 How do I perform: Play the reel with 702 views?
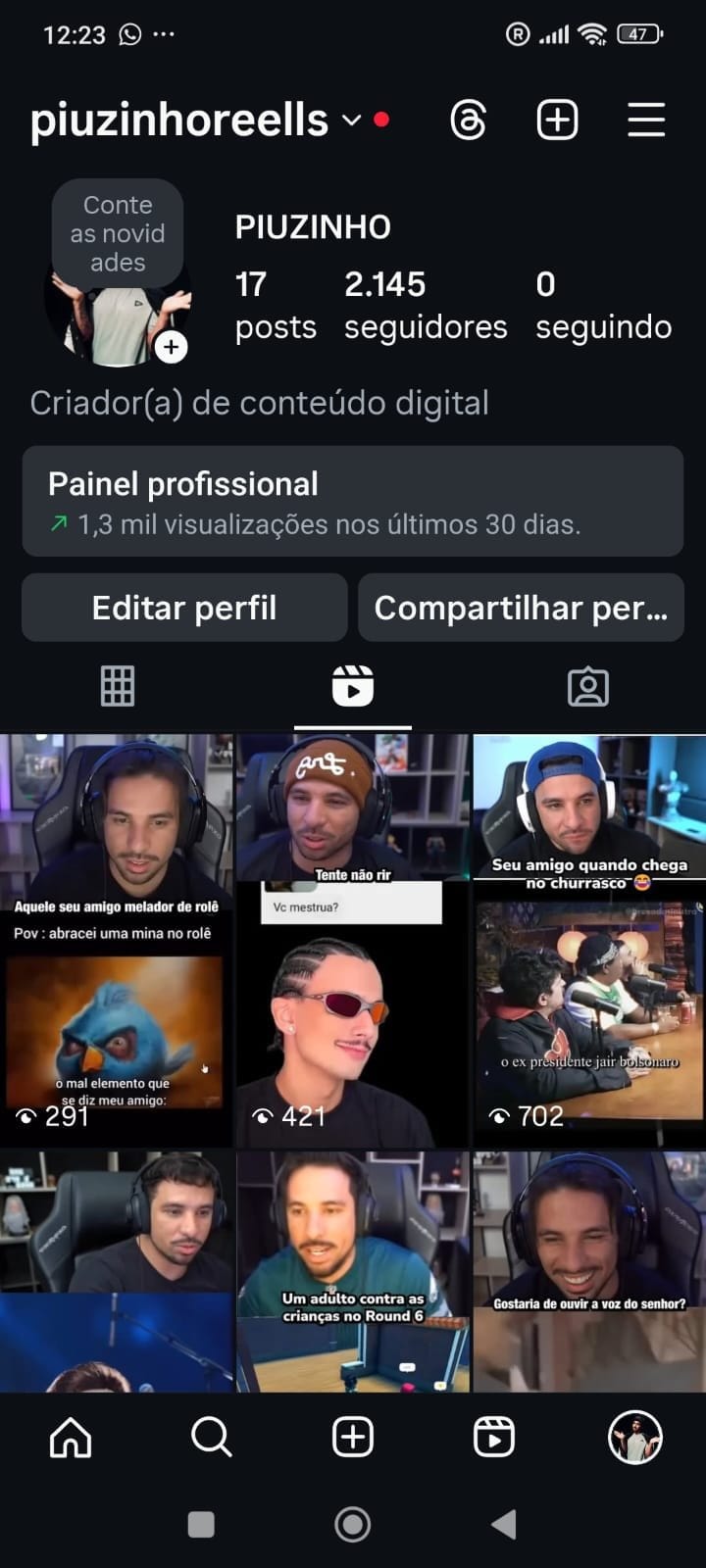coord(589,941)
